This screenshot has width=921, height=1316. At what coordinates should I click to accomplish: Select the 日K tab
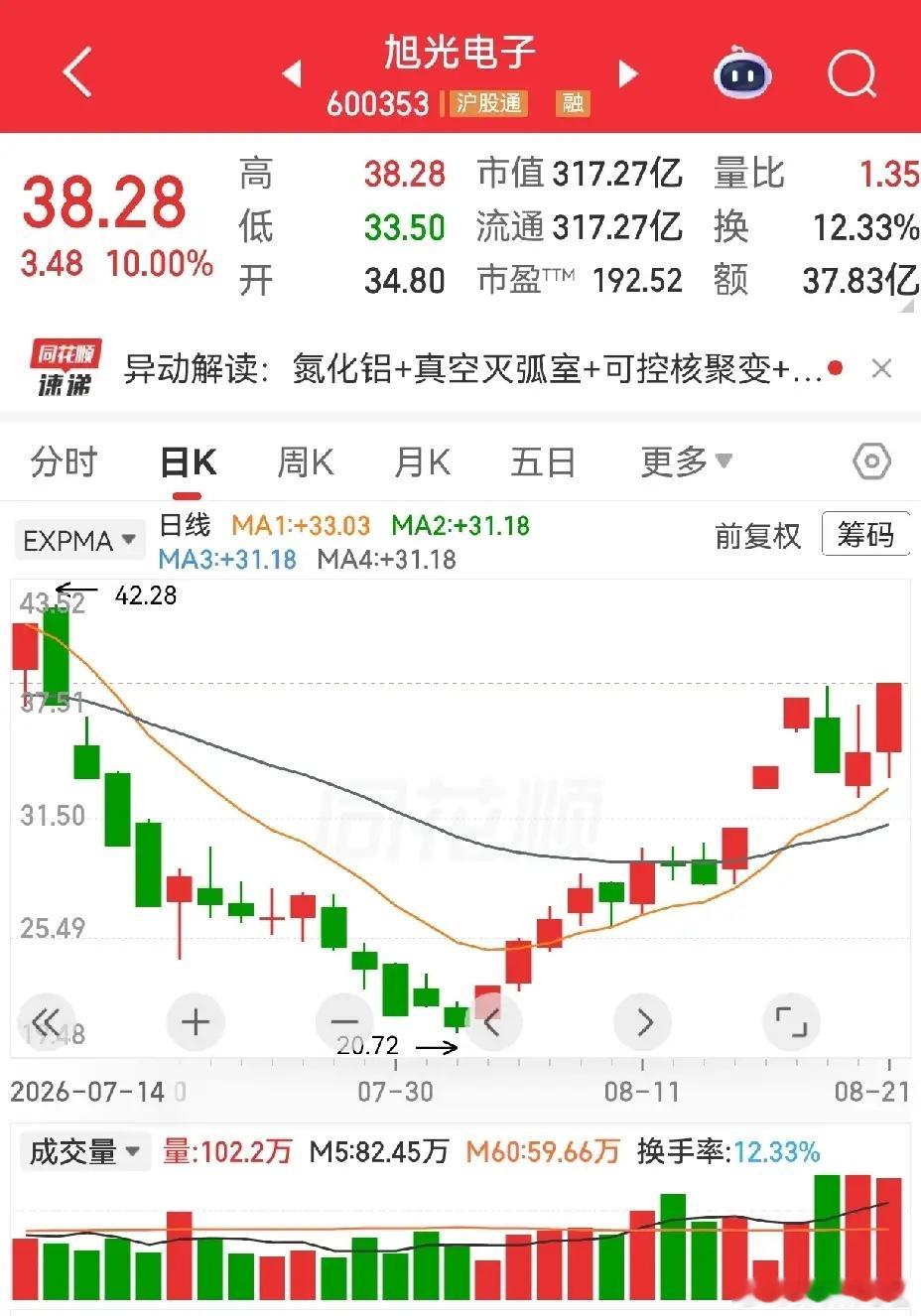coord(189,462)
